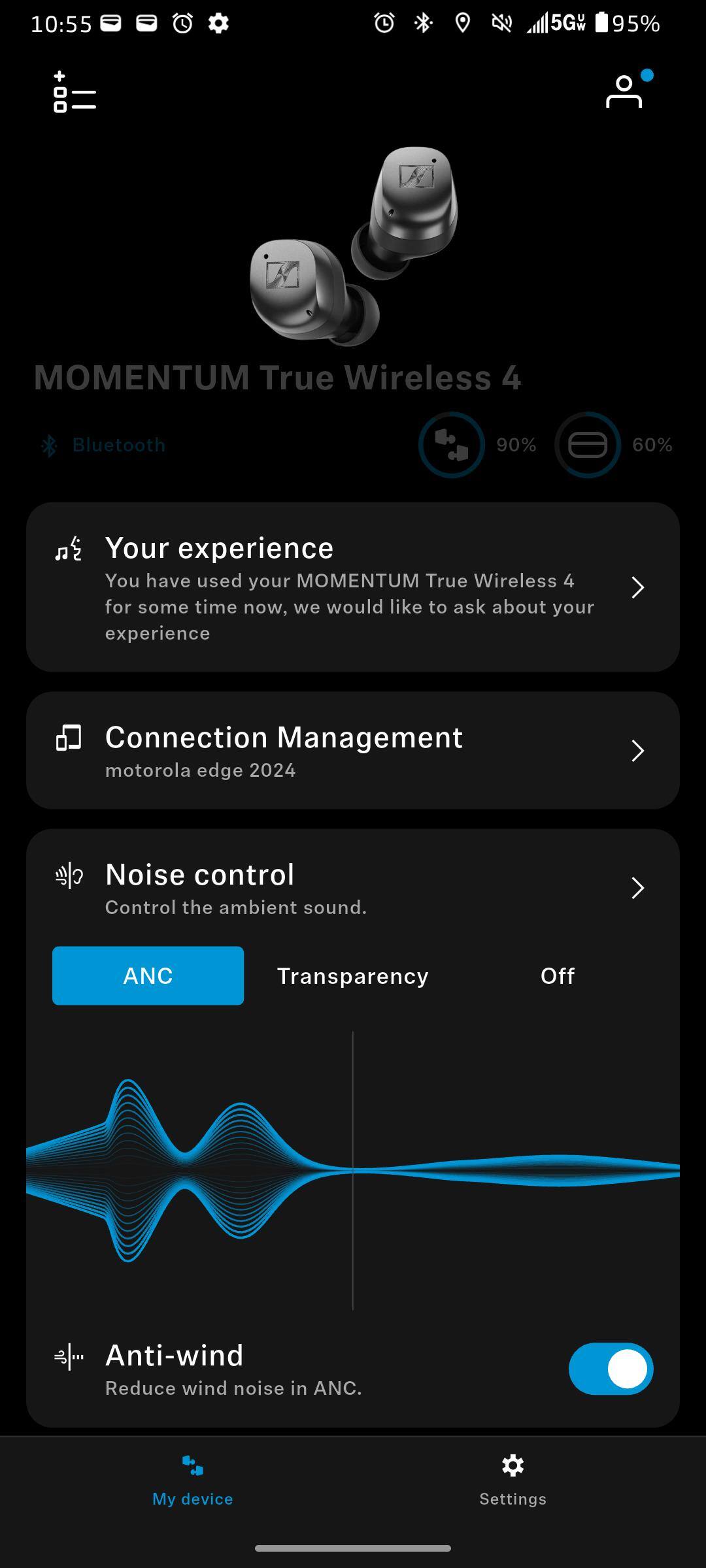Open Noise control details
This screenshot has width=706, height=1568.
353,888
